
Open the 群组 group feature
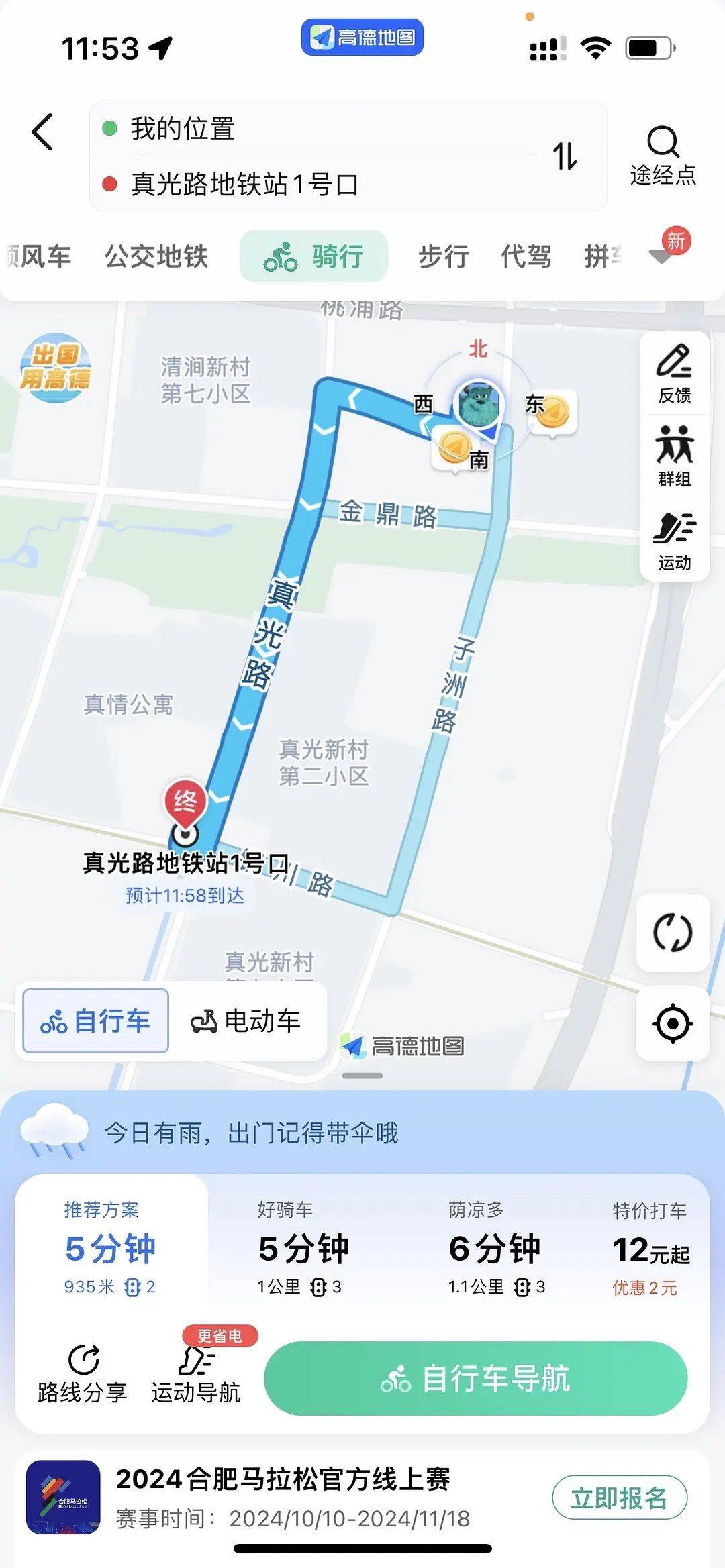click(x=674, y=457)
